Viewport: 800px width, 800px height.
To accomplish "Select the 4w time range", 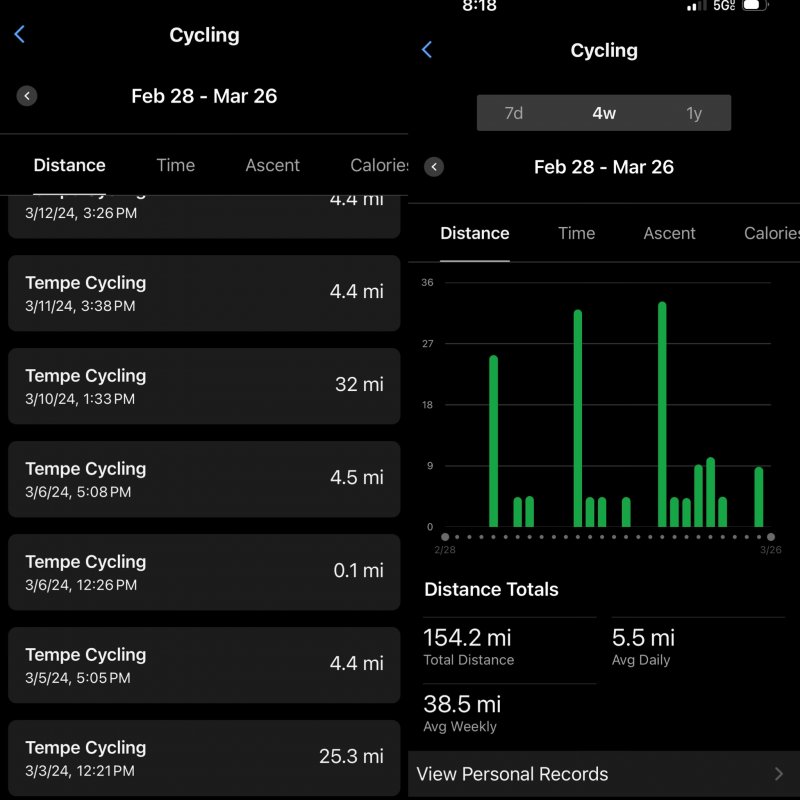I will [604, 113].
